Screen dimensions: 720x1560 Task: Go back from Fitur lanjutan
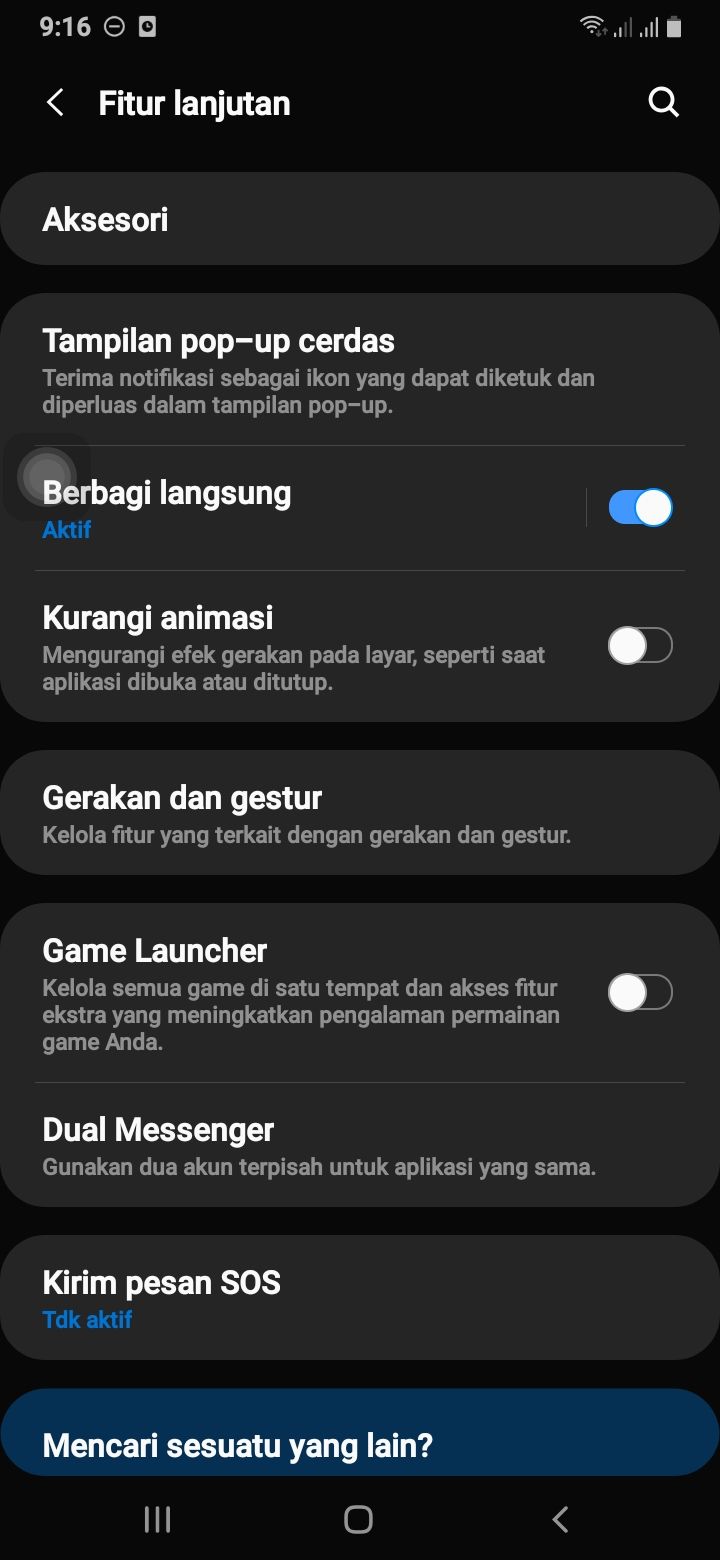click(55, 103)
